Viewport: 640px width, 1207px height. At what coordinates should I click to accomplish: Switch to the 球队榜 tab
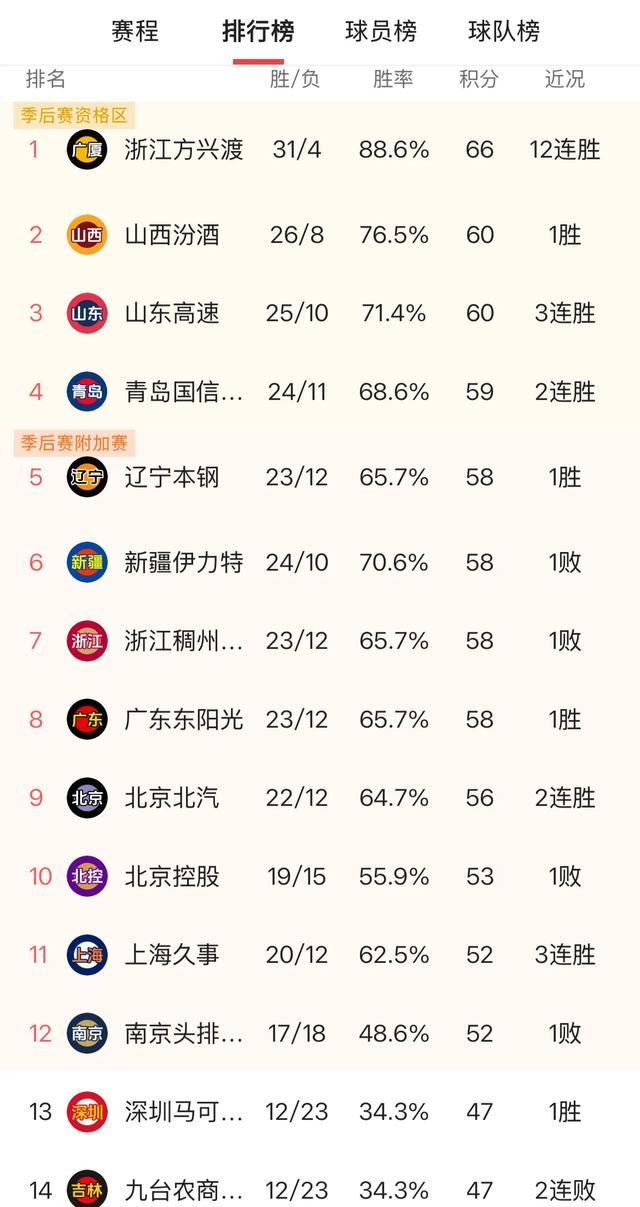click(x=504, y=31)
